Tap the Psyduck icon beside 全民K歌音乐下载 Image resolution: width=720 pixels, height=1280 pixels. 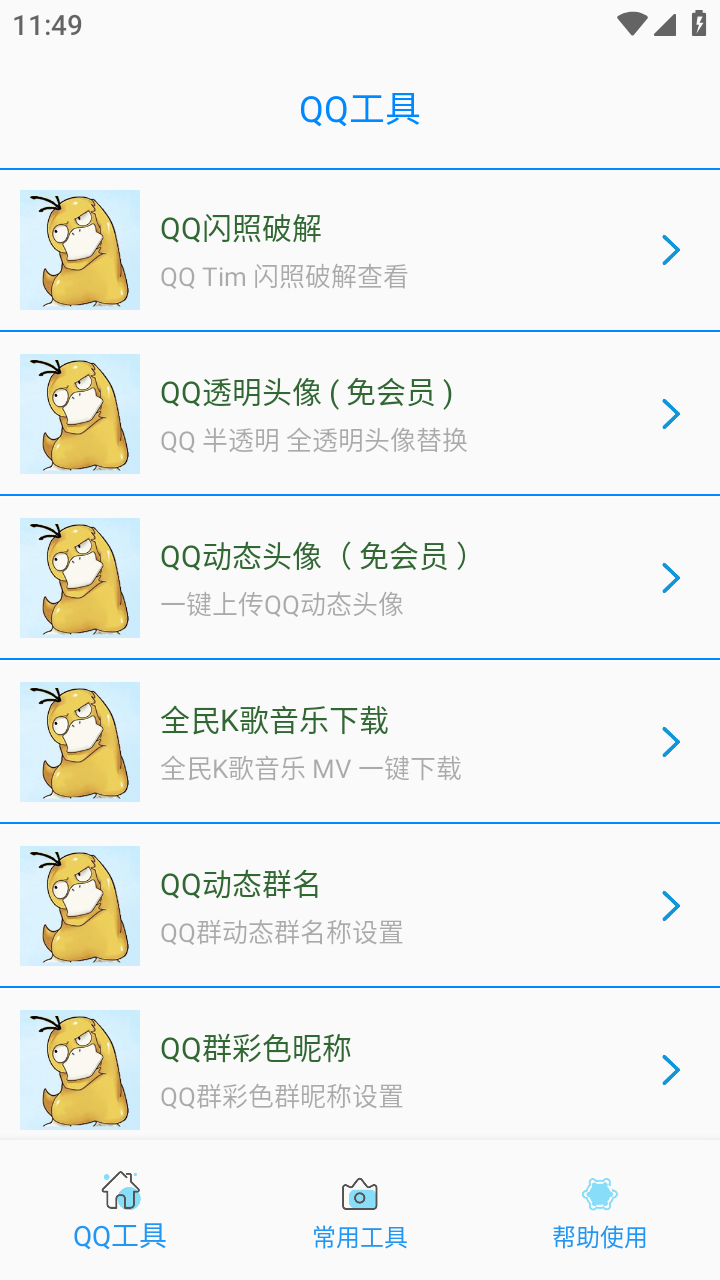coord(79,742)
